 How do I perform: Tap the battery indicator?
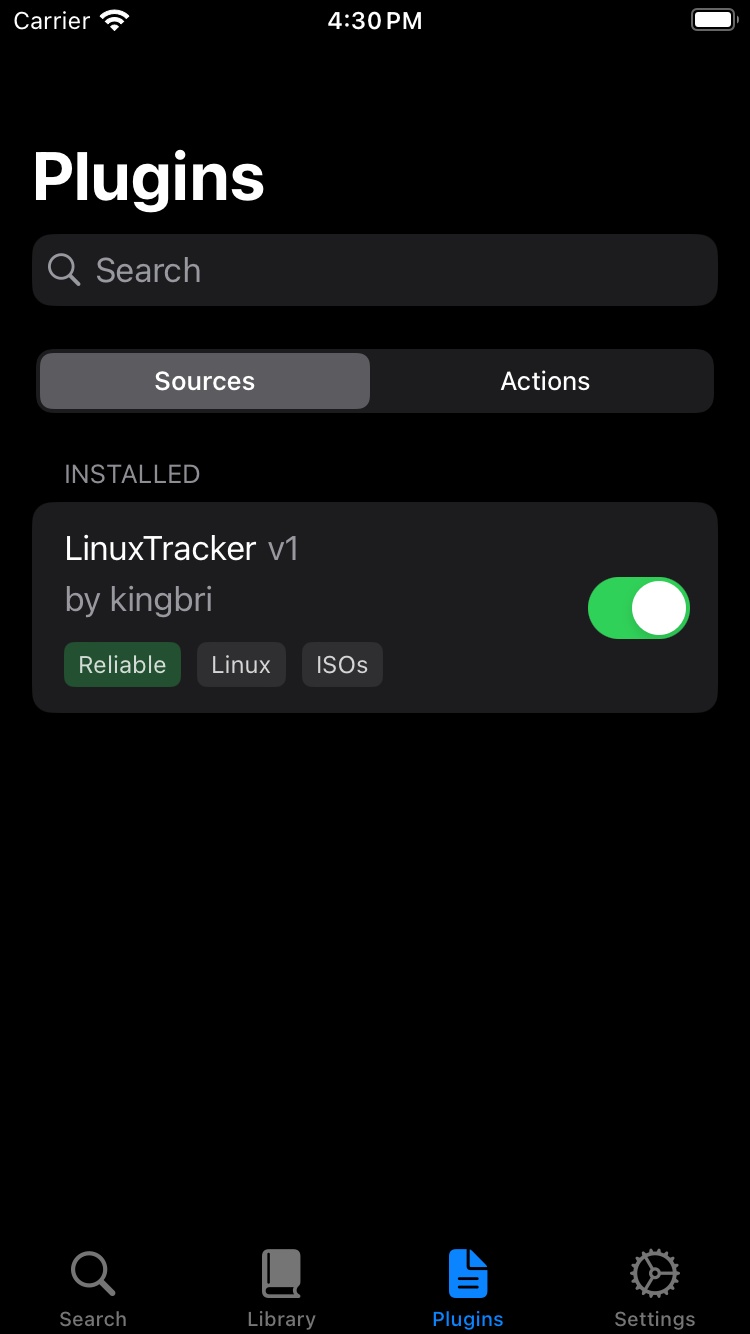714,19
